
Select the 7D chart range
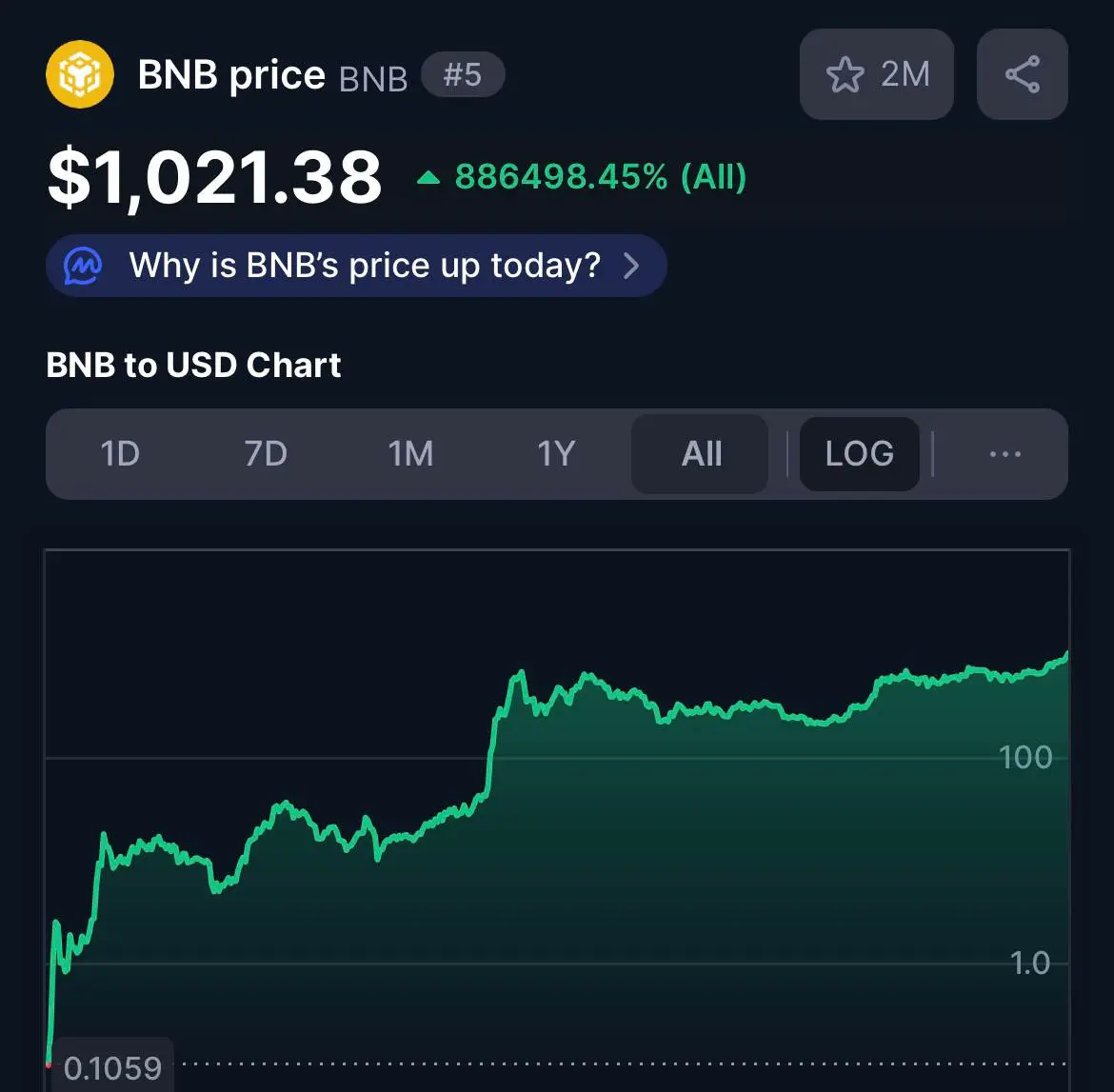[266, 454]
